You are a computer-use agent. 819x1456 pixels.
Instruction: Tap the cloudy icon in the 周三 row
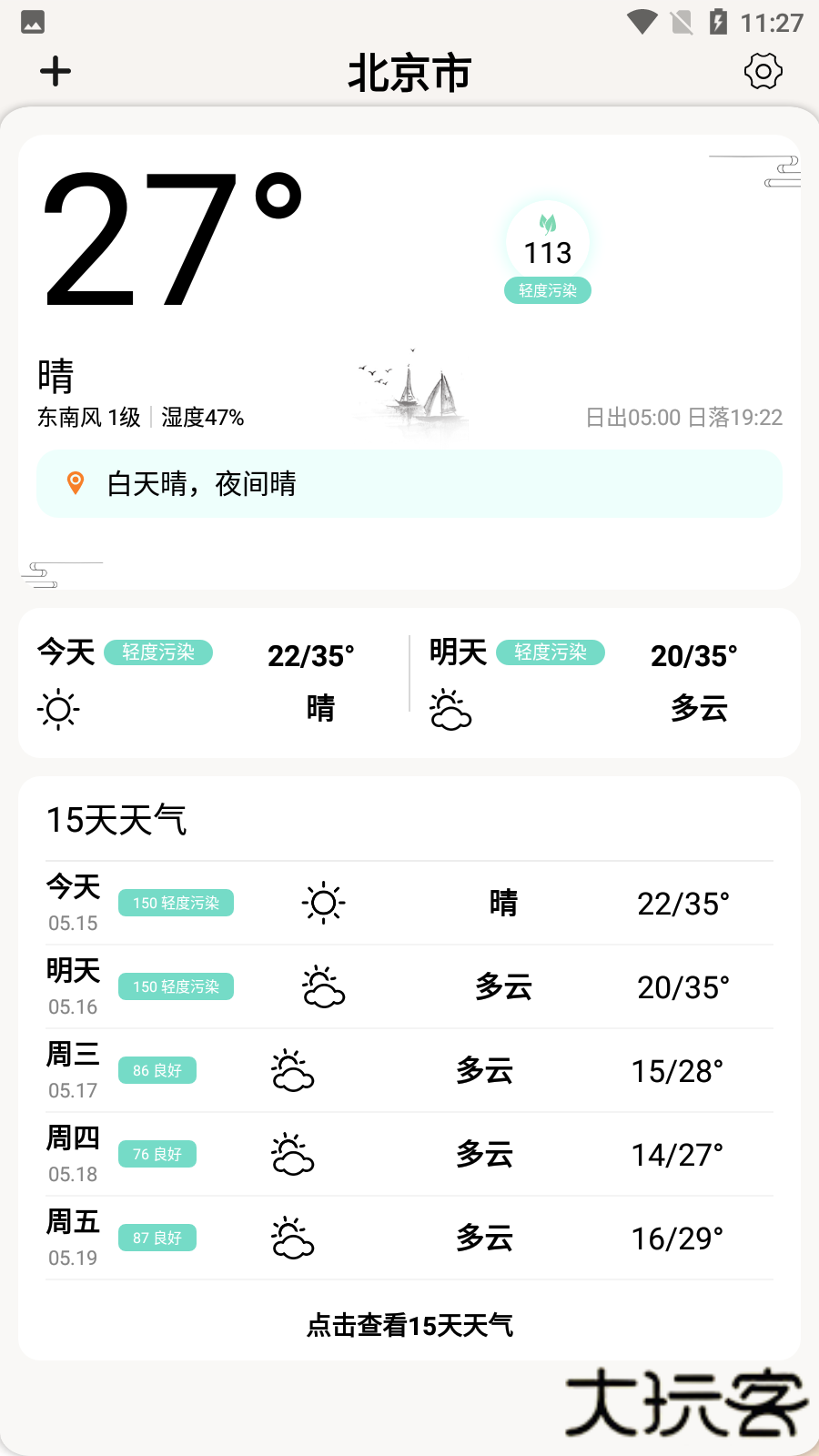(x=291, y=1071)
